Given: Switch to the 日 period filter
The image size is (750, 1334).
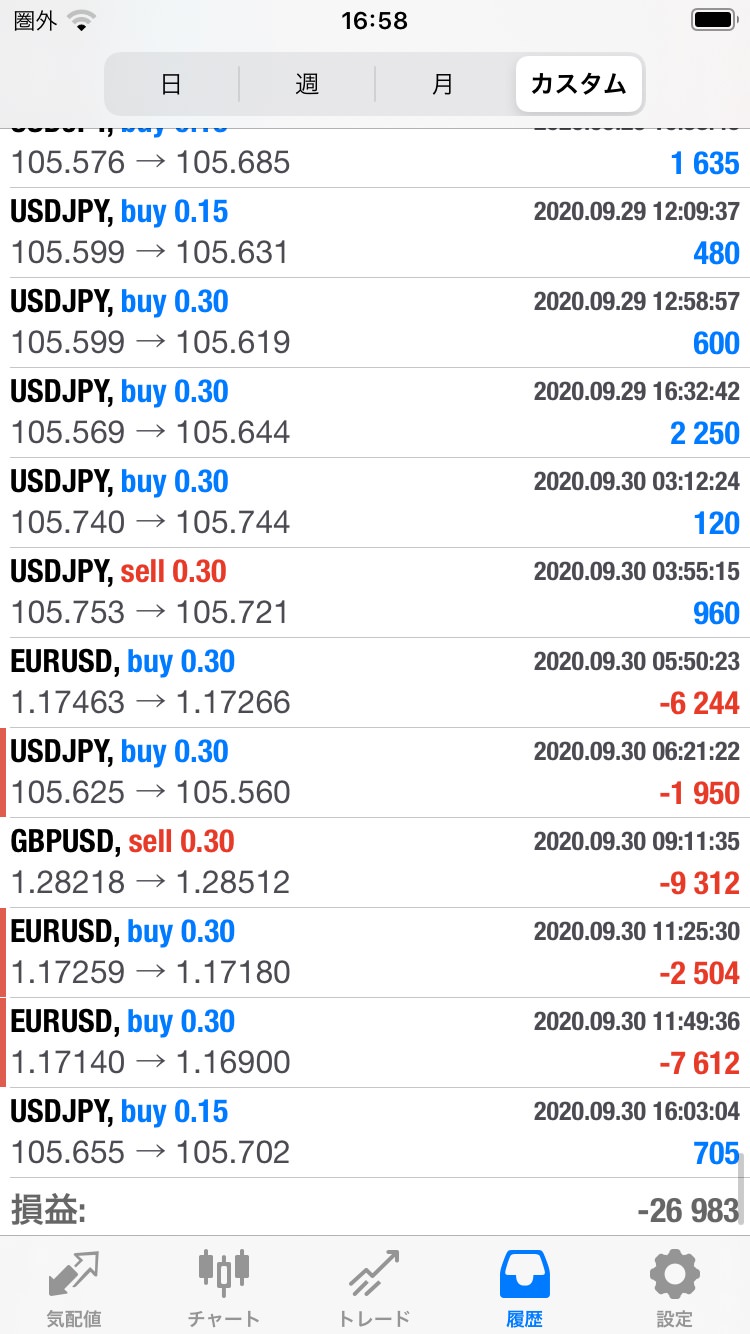Looking at the screenshot, I should click(x=171, y=84).
